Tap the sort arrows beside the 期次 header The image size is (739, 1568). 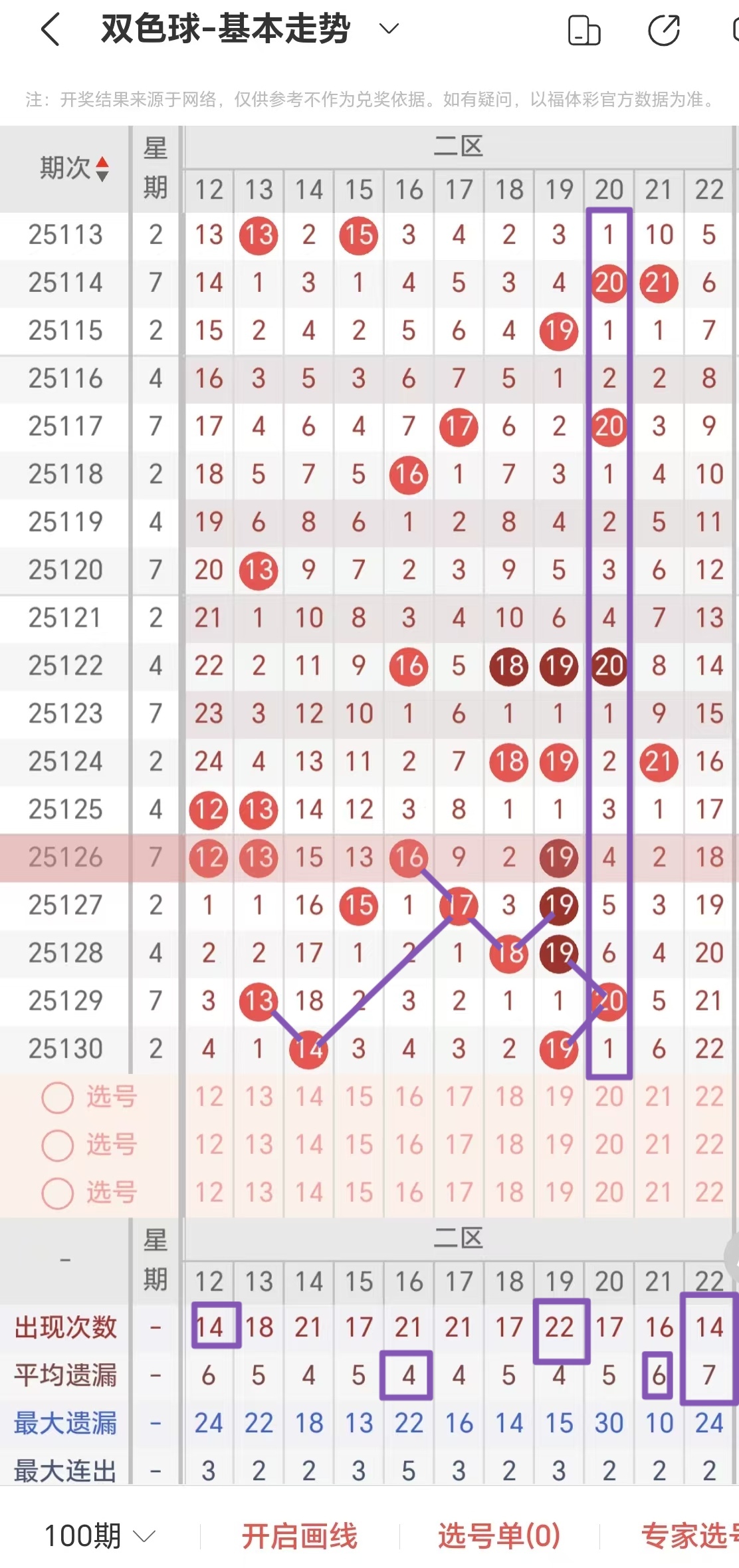104,168
